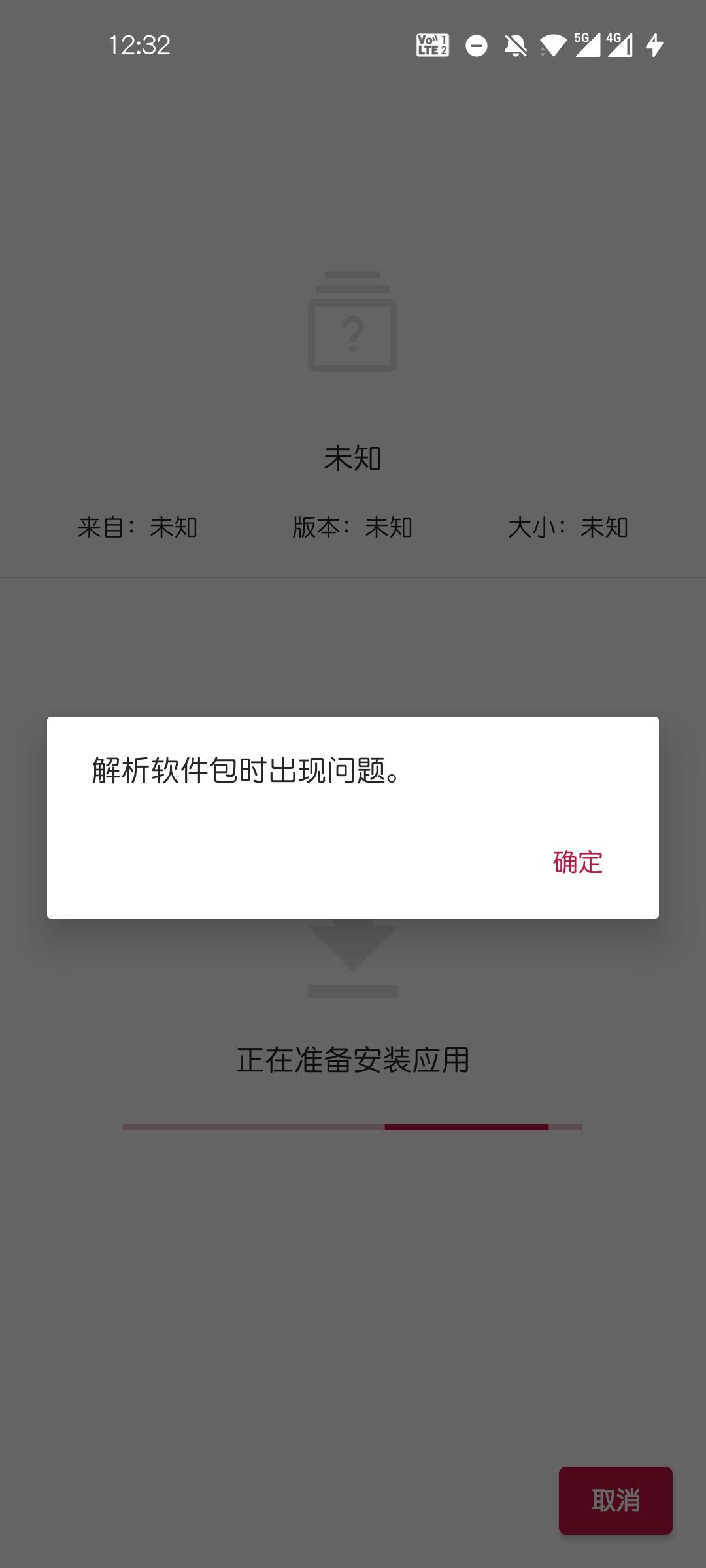Tap the Wi-Fi signal icon

(552, 46)
